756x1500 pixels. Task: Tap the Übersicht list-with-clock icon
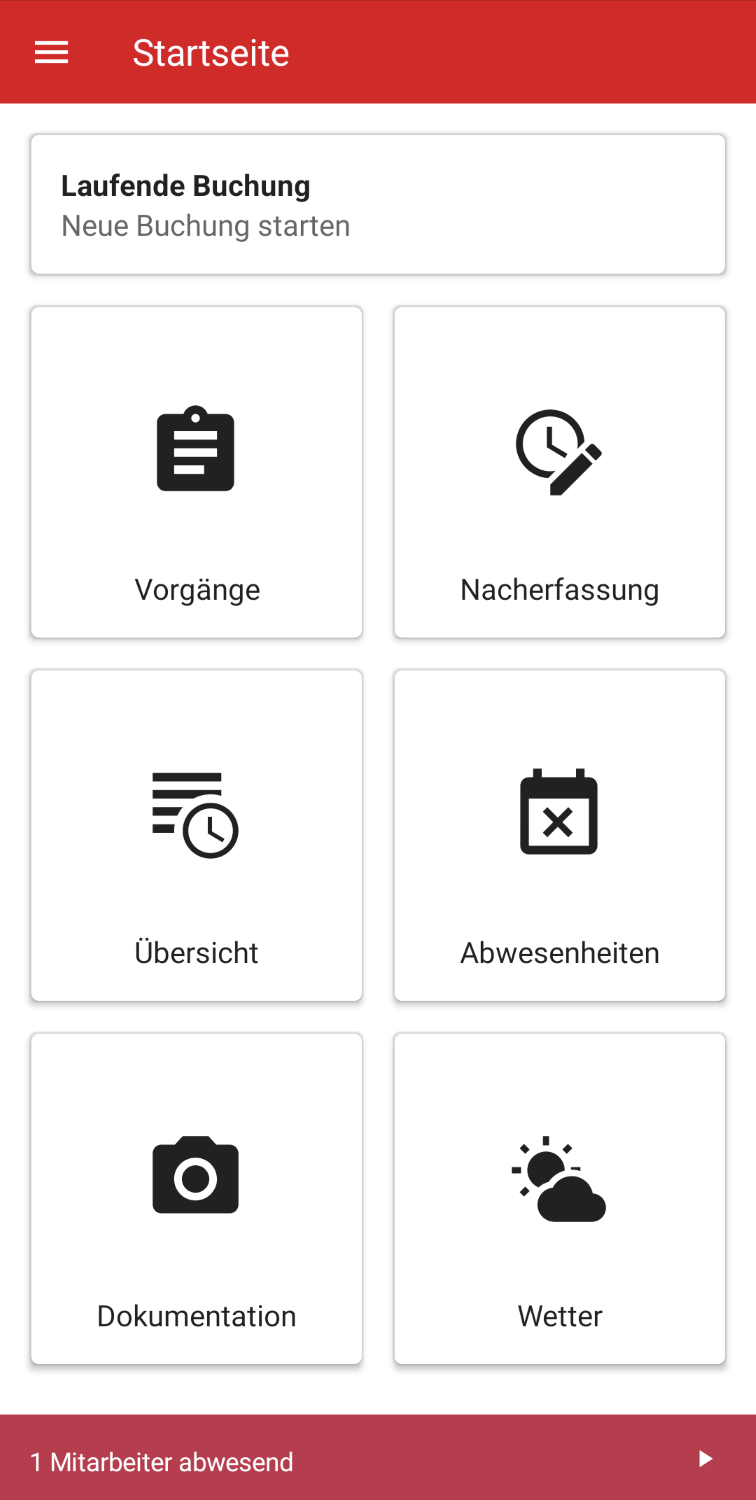coord(196,813)
